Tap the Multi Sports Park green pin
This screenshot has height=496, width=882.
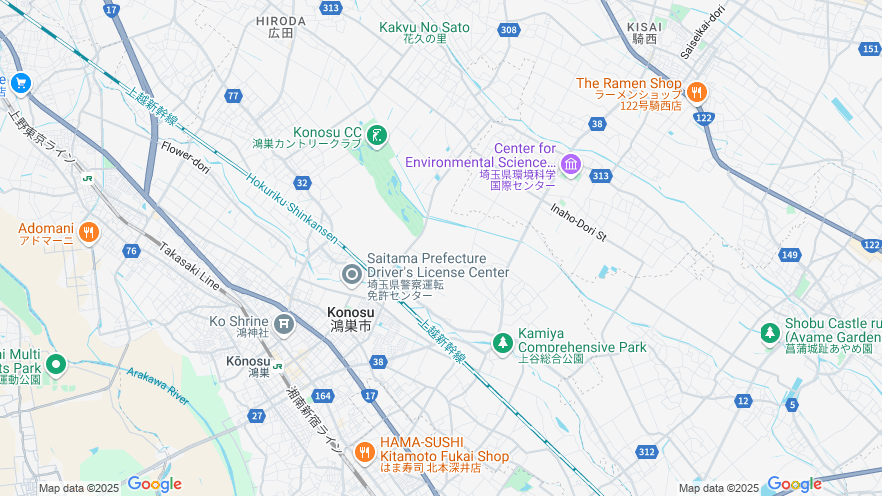[x=55, y=365]
